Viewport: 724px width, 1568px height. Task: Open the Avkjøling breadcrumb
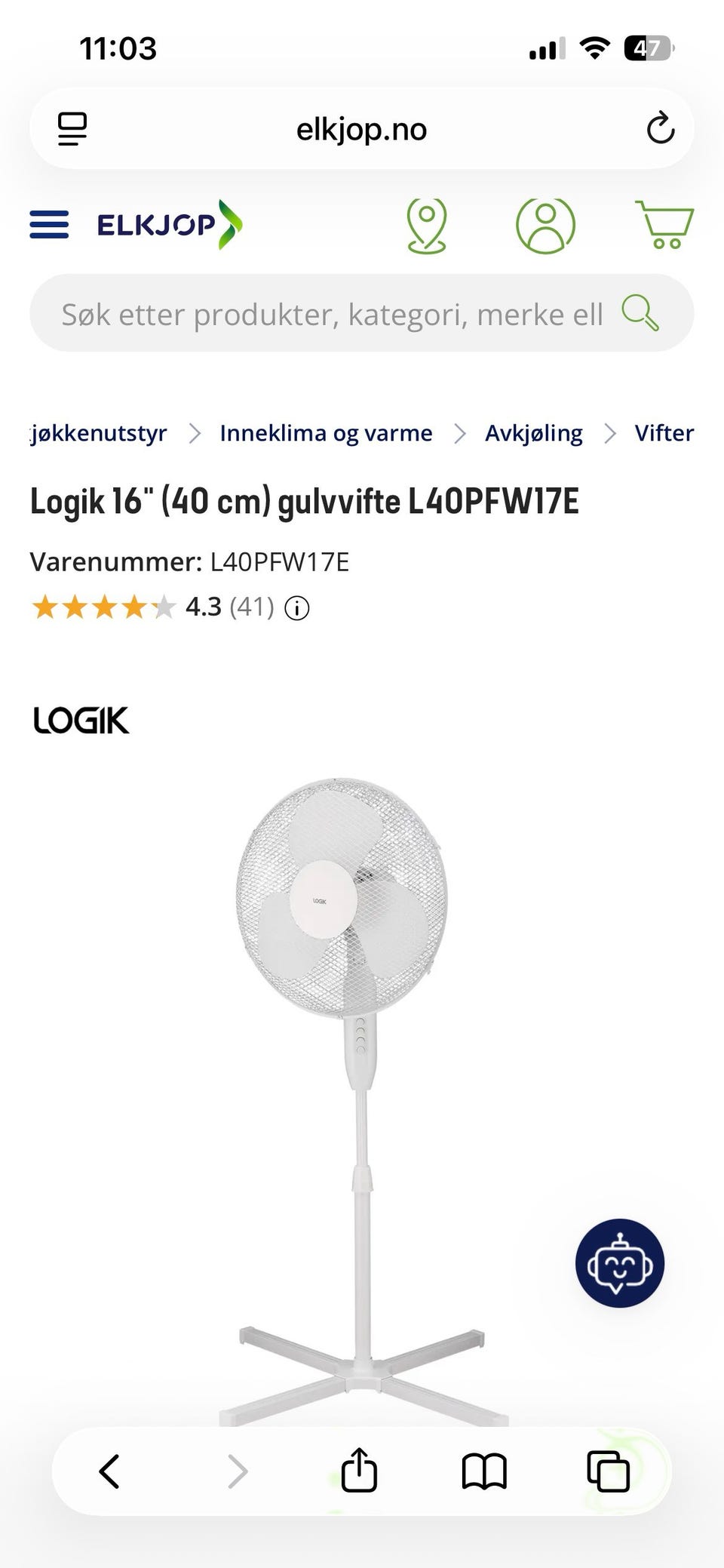[x=533, y=433]
